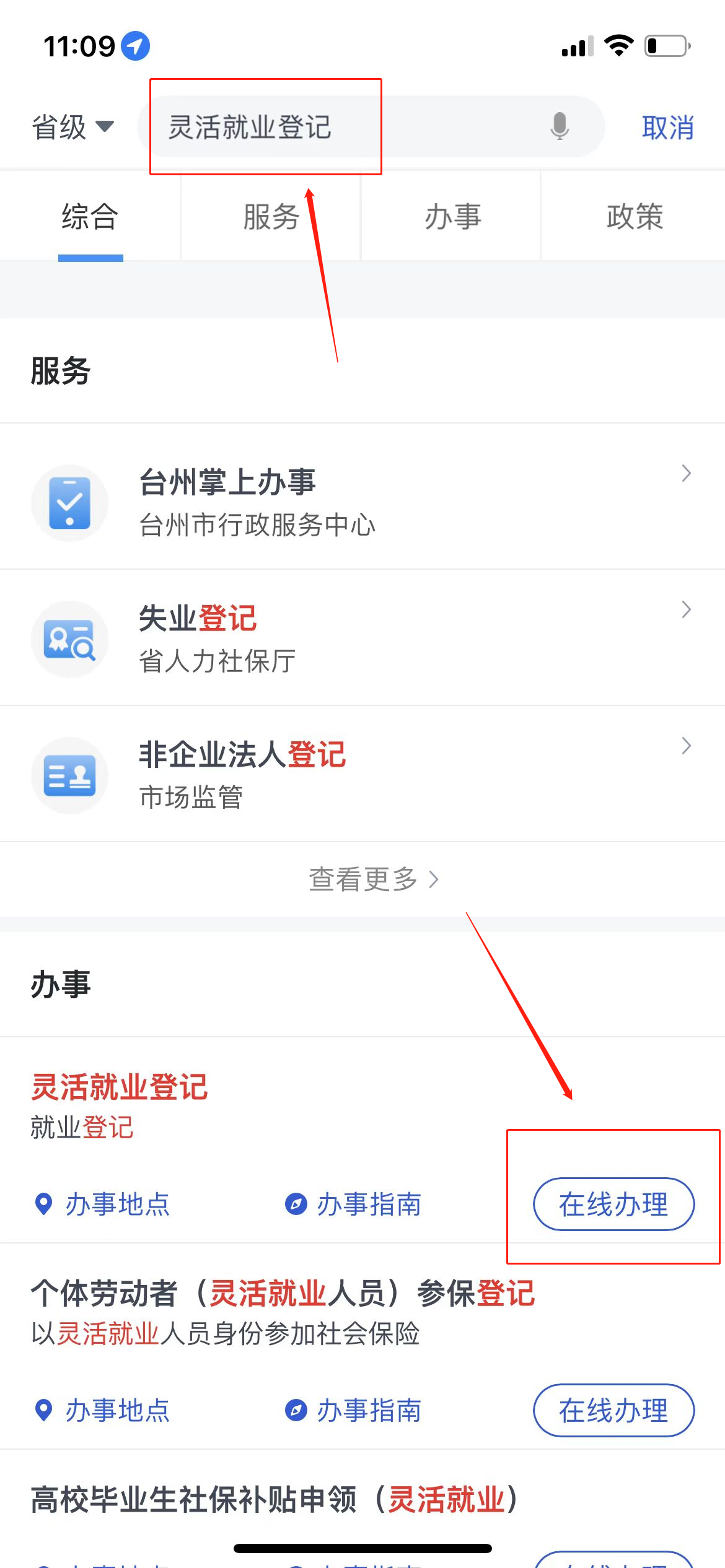Open 办事指南 for 灵活就业登记
The width and height of the screenshot is (725, 1568).
(x=353, y=1204)
